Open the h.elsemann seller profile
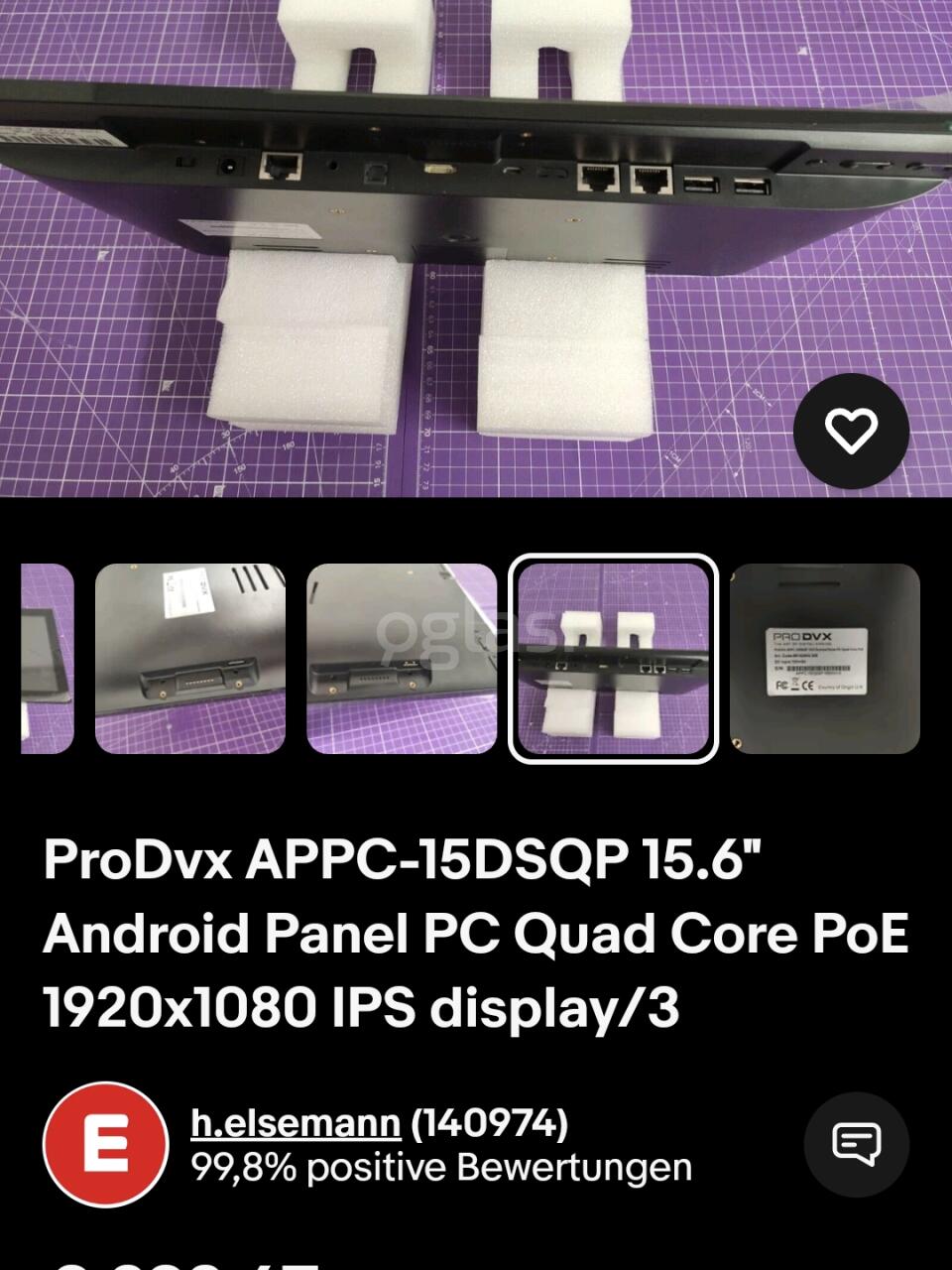This screenshot has width=952, height=1270. click(295, 1125)
